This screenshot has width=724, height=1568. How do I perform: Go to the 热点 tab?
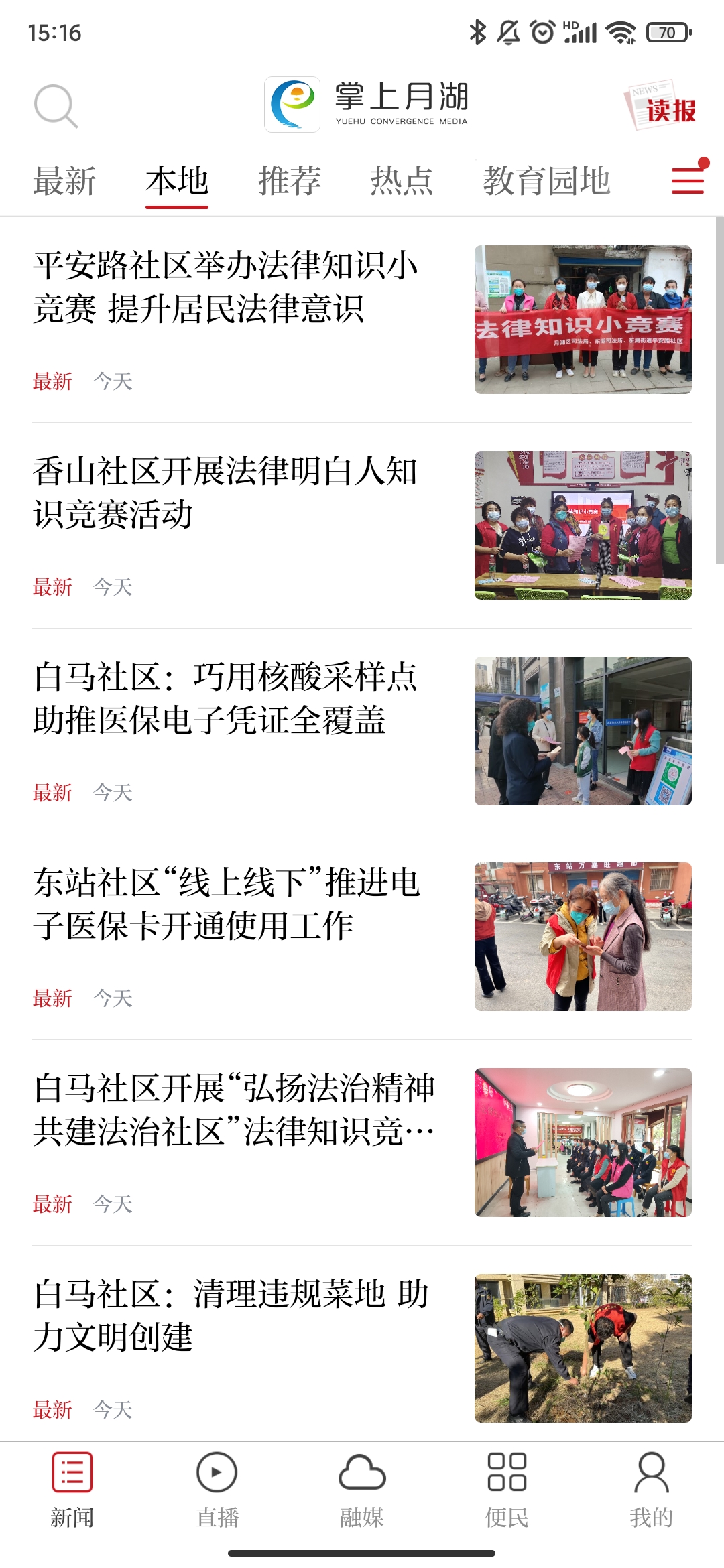(402, 181)
